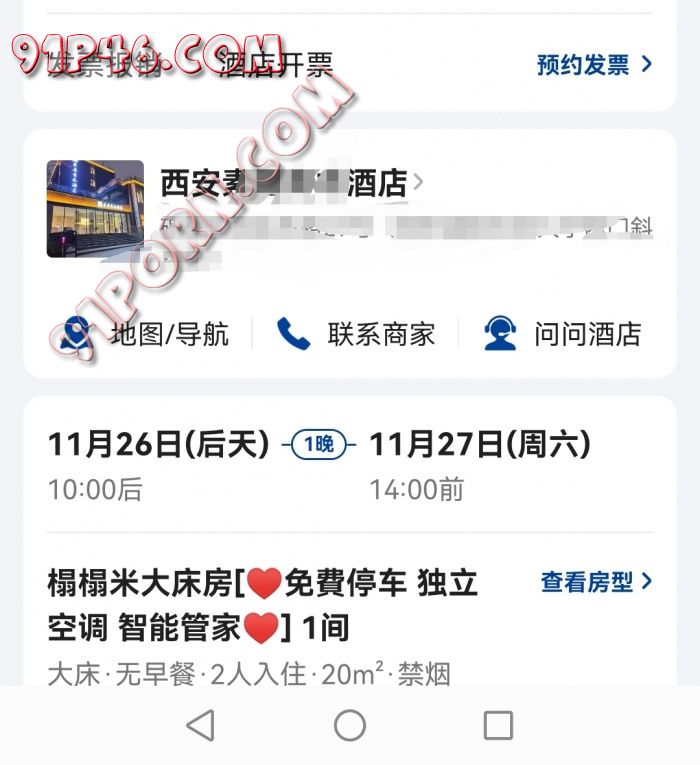This screenshot has height=765, width=700.
Task: View room details via 查看房型
Action: [596, 581]
